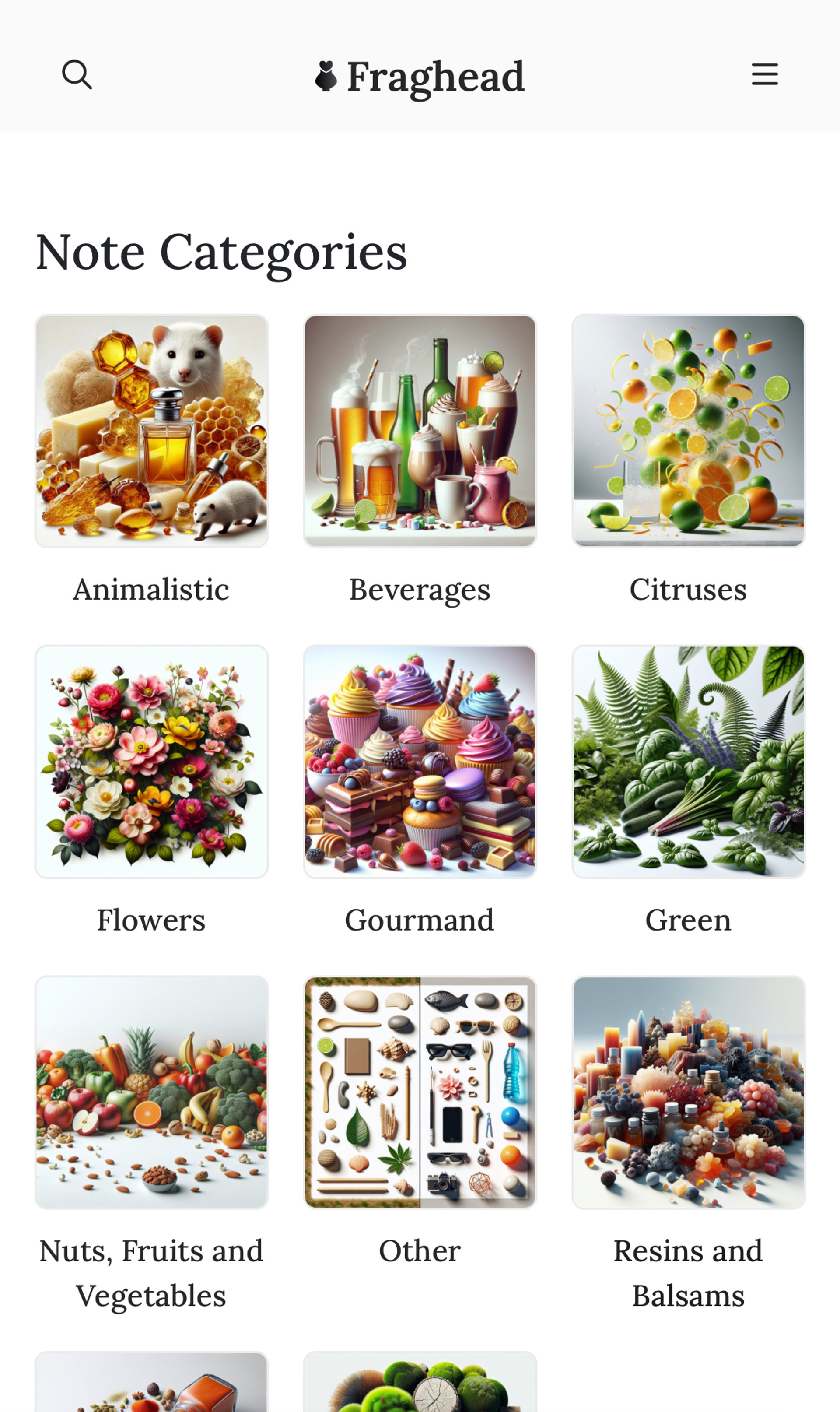Open Nuts, Fruits and Vegetables category
The image size is (840, 1412).
tap(151, 1092)
